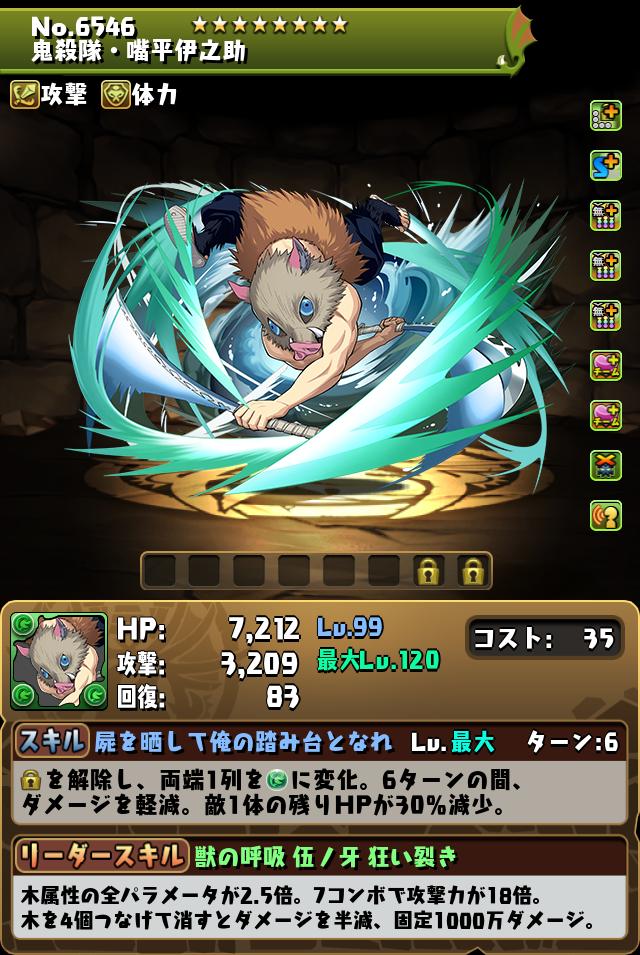Tap the 体力 type icon

click(x=116, y=95)
